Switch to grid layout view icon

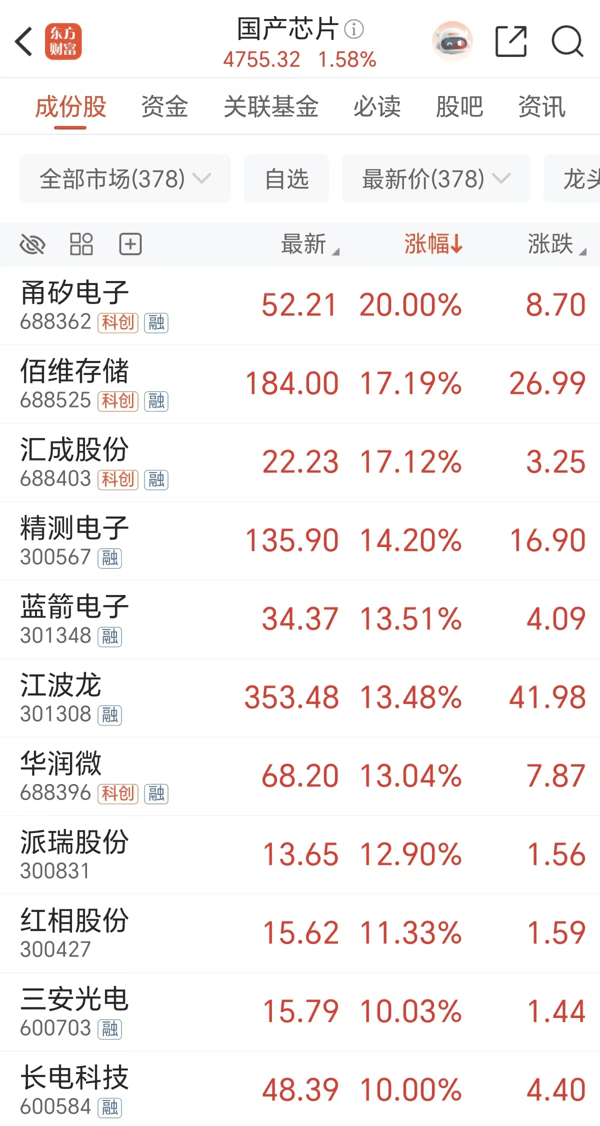pyautogui.click(x=81, y=244)
